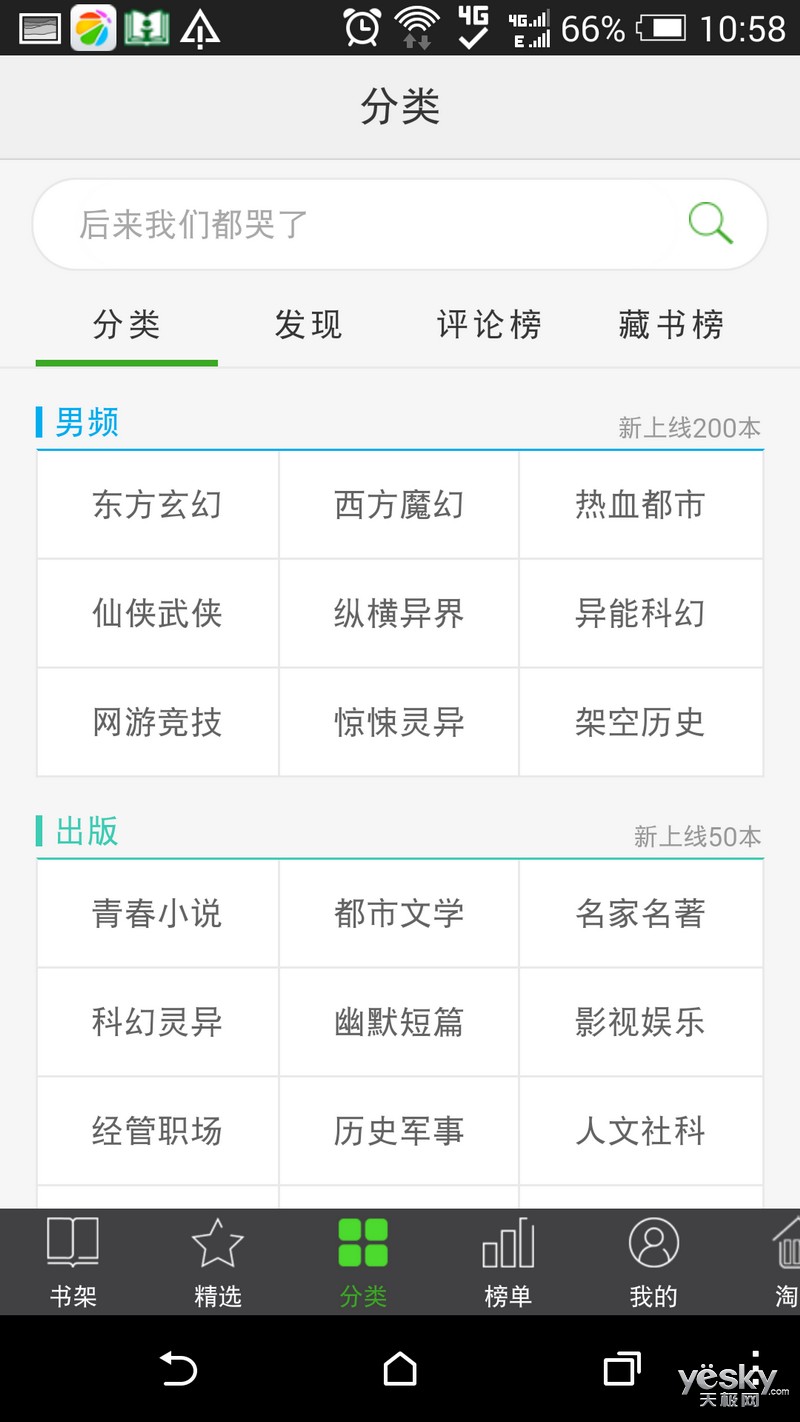Open the 惊悚灵异 category

[399, 722]
